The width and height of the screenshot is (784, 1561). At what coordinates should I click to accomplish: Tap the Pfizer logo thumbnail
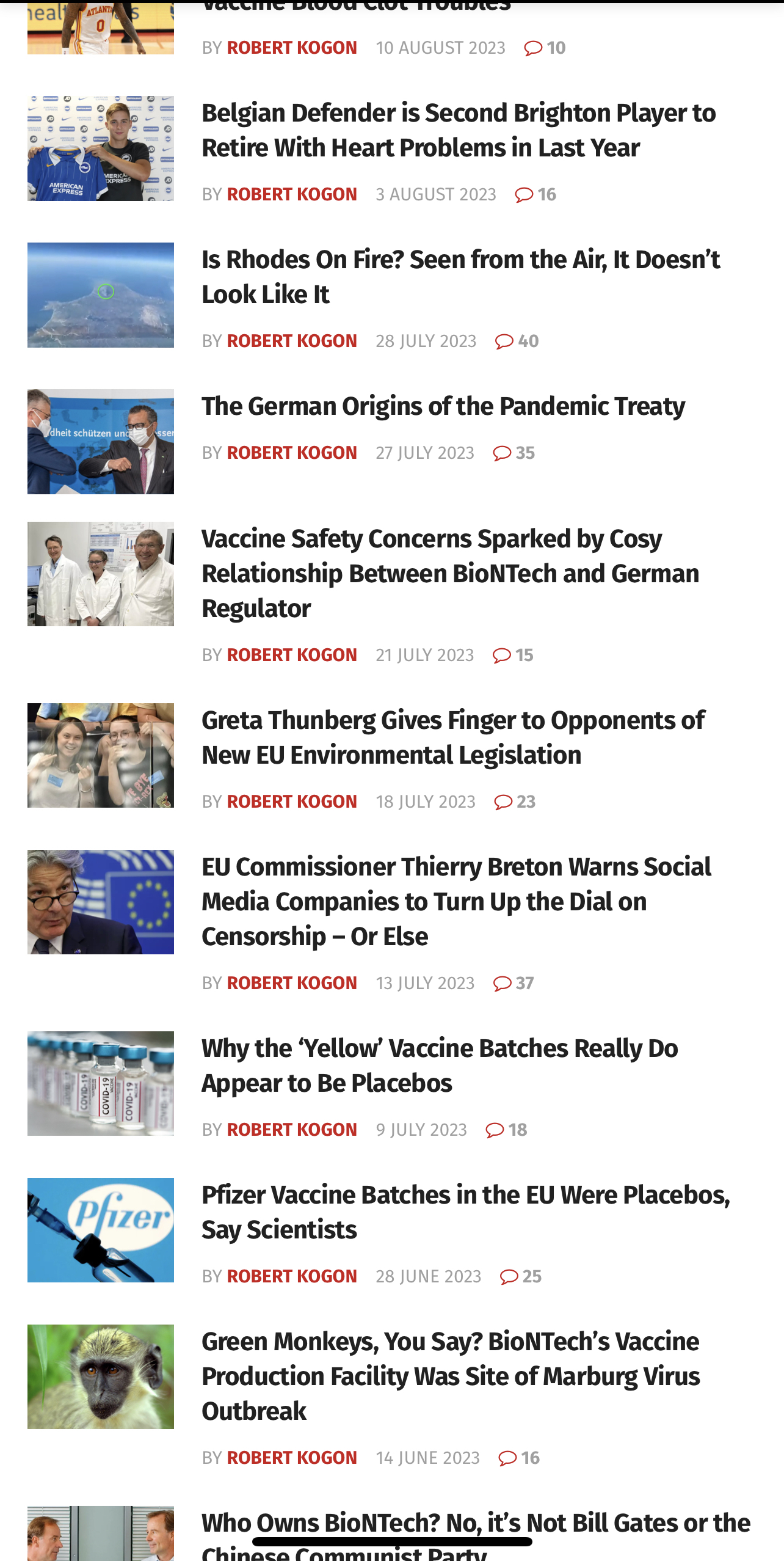(x=101, y=1230)
